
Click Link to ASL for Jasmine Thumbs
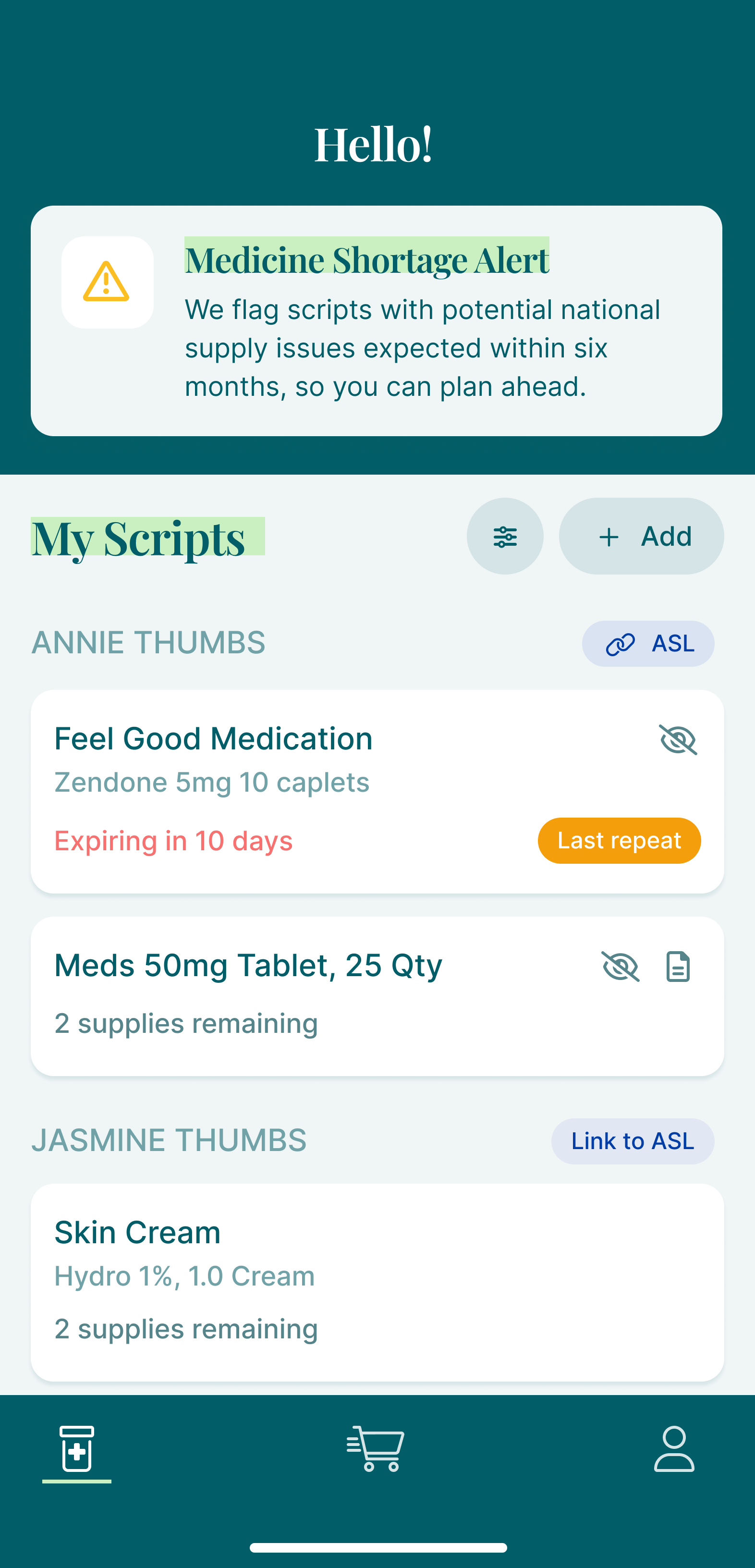pos(632,1141)
